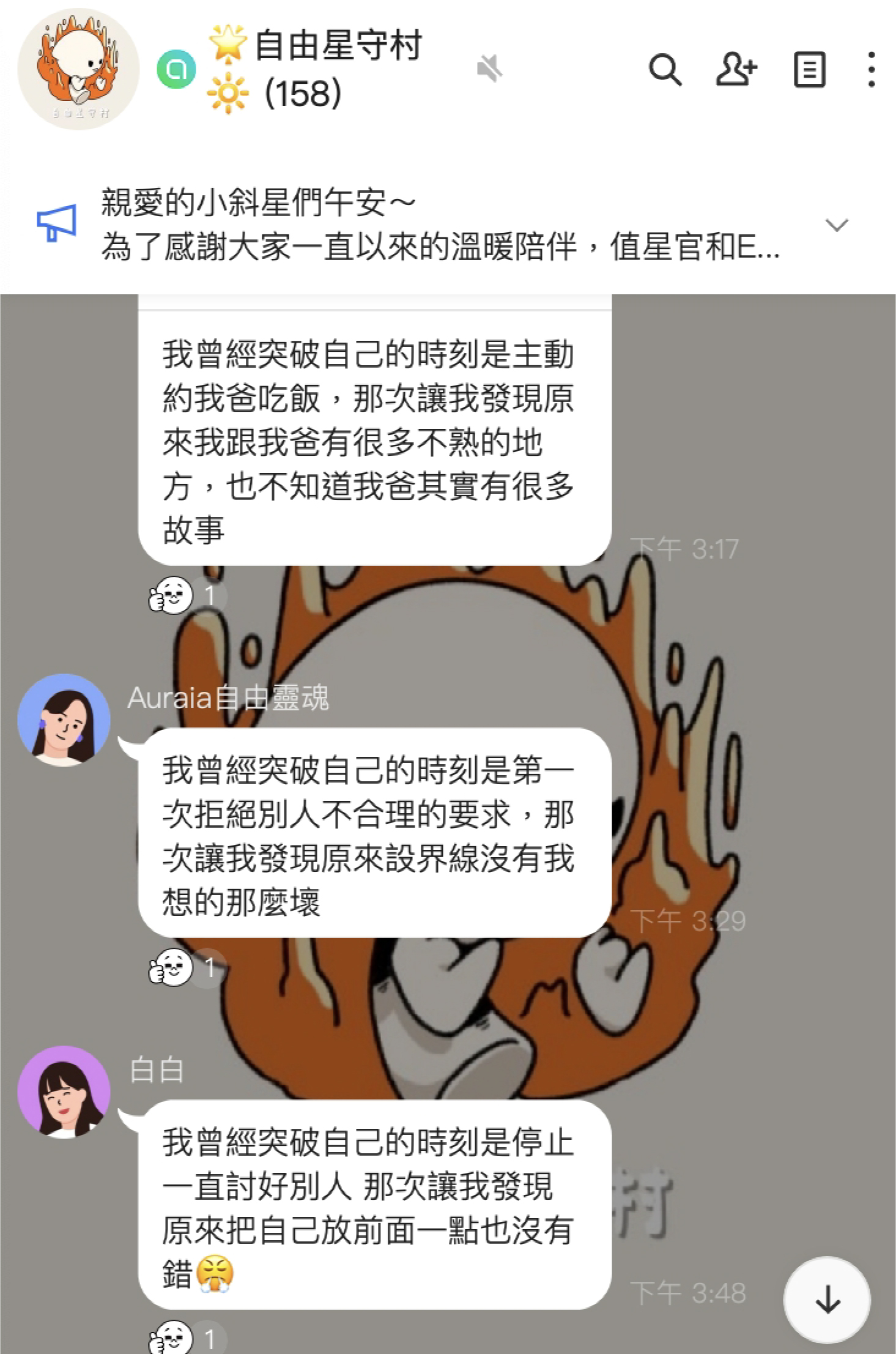Open the three-dot overflow menu
The height and width of the screenshot is (1354, 896).
(872, 70)
